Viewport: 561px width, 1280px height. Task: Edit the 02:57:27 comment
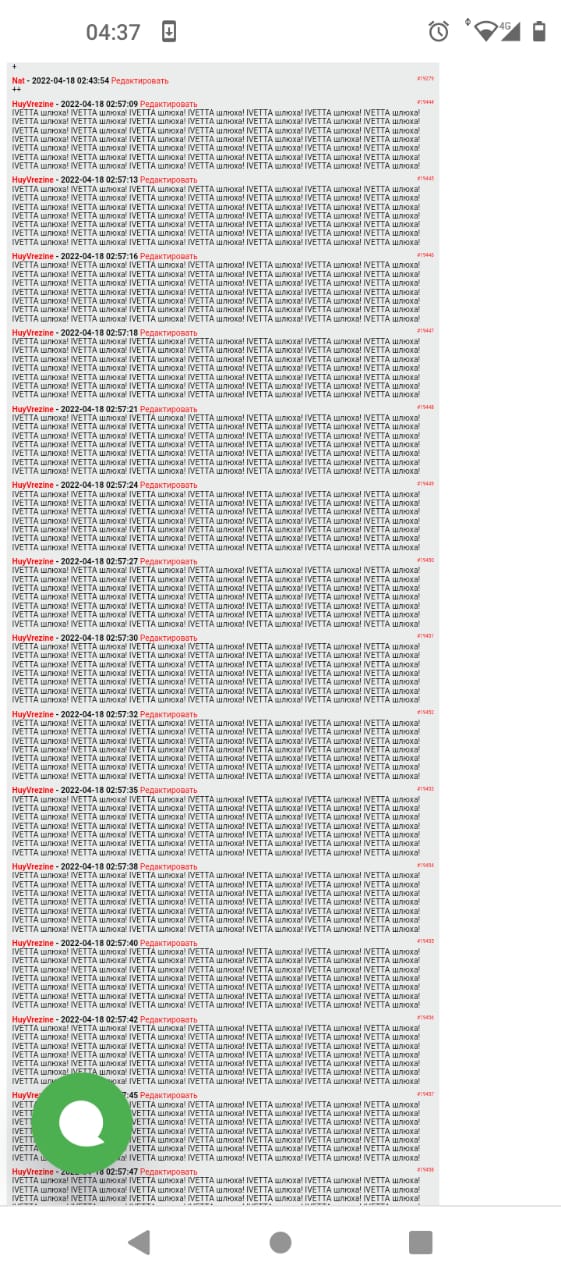(x=169, y=562)
